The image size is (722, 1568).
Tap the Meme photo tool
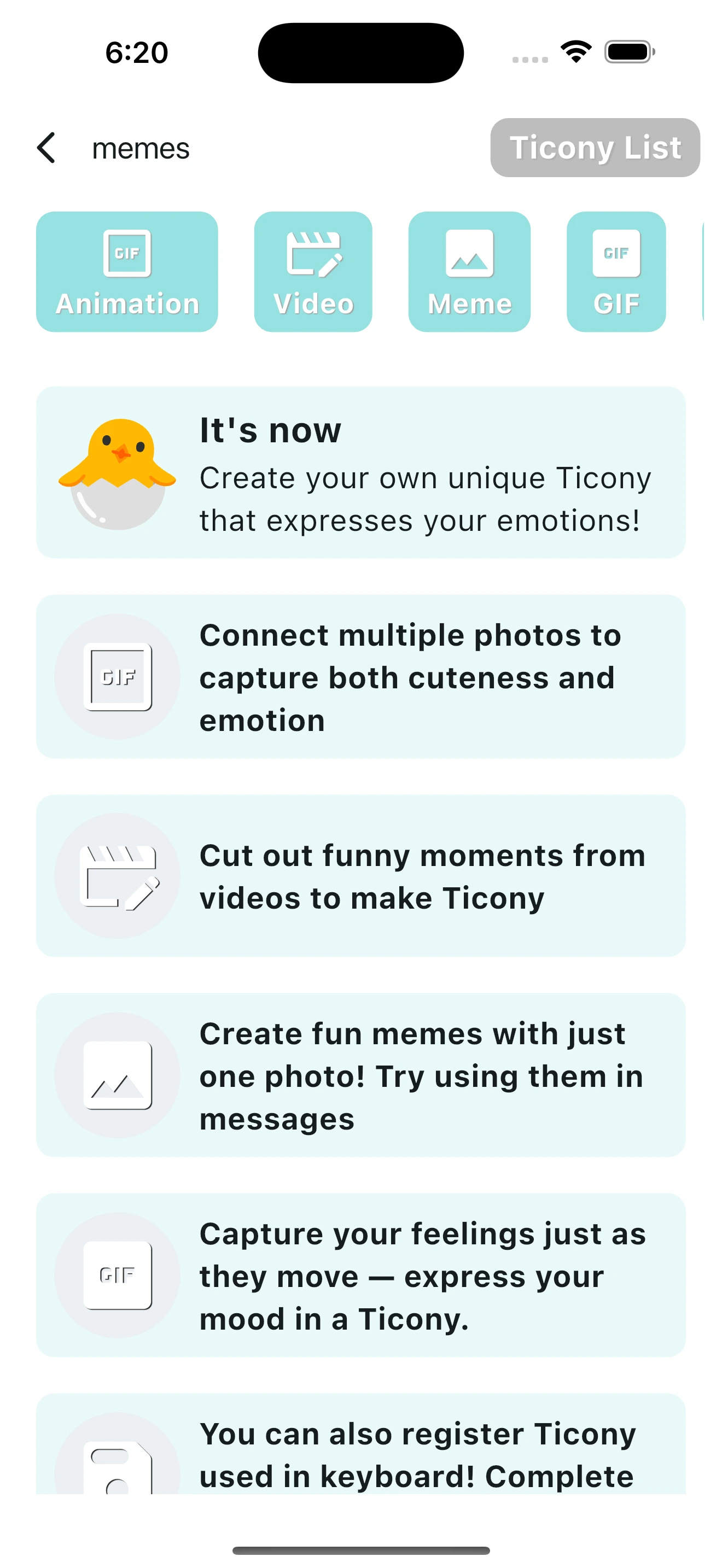point(469,272)
